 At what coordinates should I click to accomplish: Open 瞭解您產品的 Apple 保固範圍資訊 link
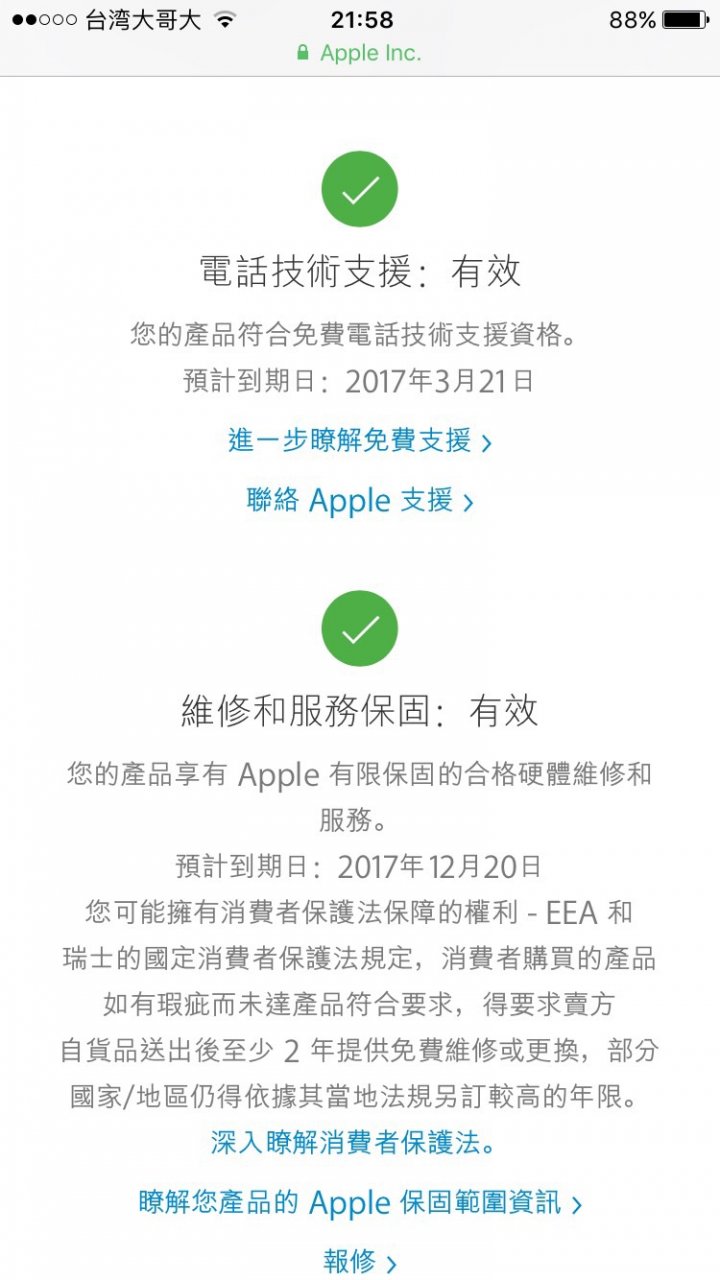pos(359,1203)
